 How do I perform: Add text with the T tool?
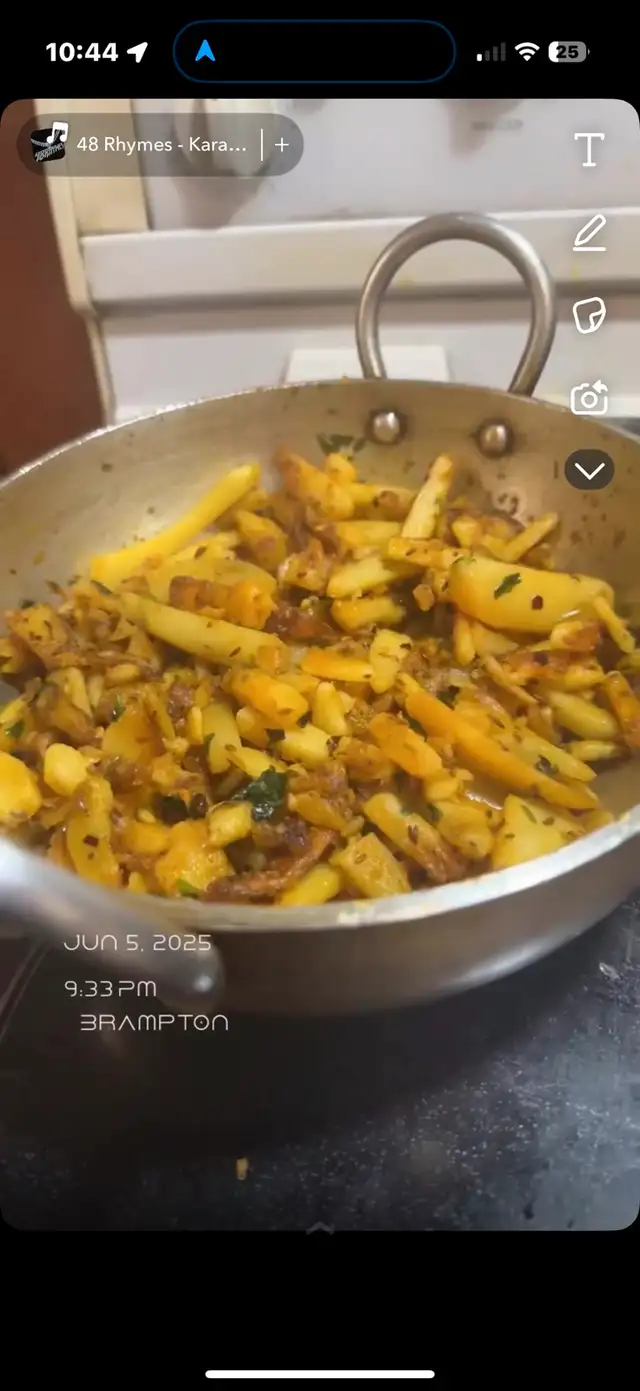pos(589,150)
